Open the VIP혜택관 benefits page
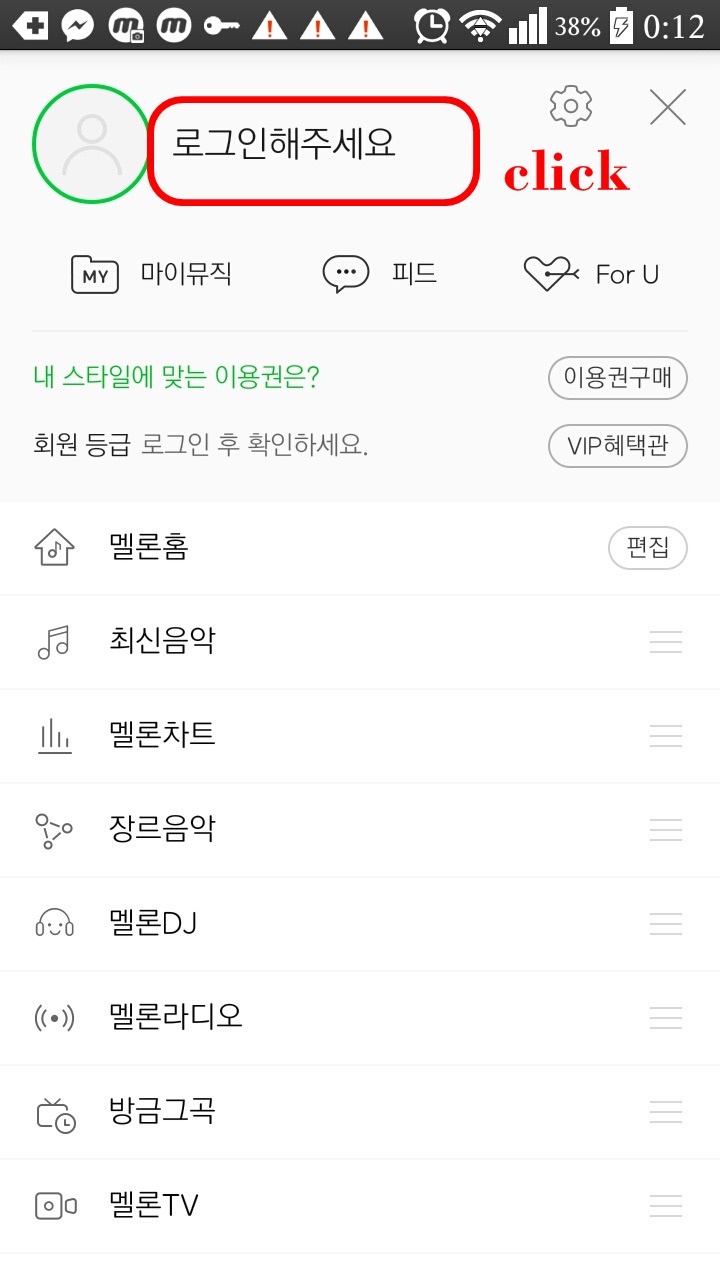 point(617,446)
